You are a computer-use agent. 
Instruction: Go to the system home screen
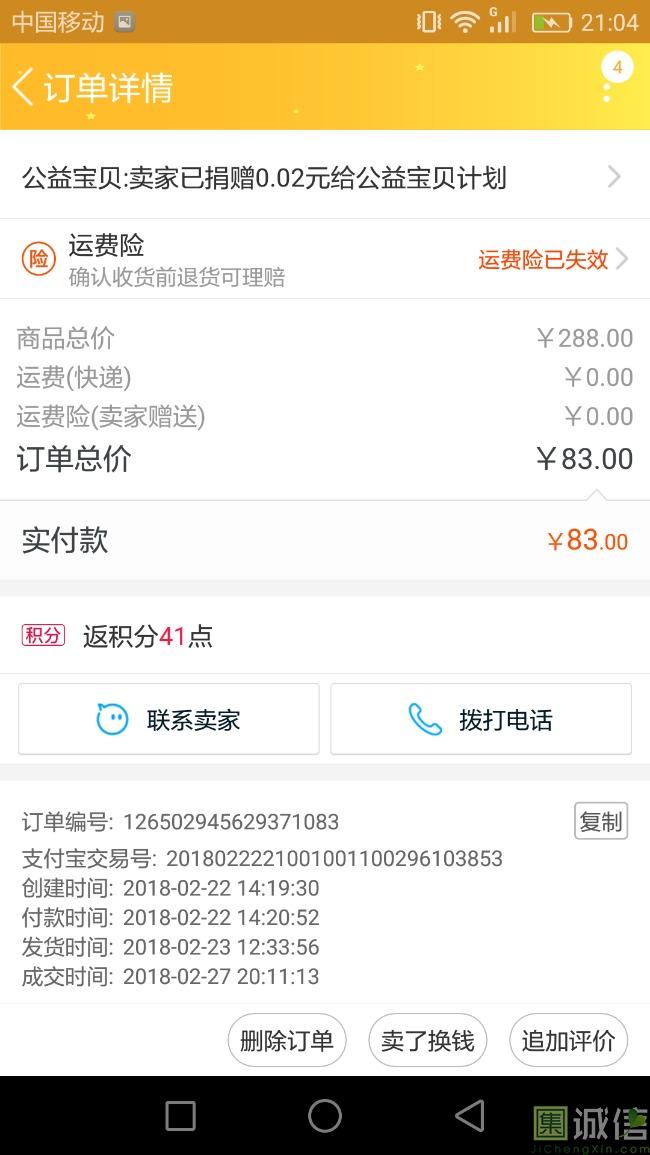click(x=325, y=1115)
